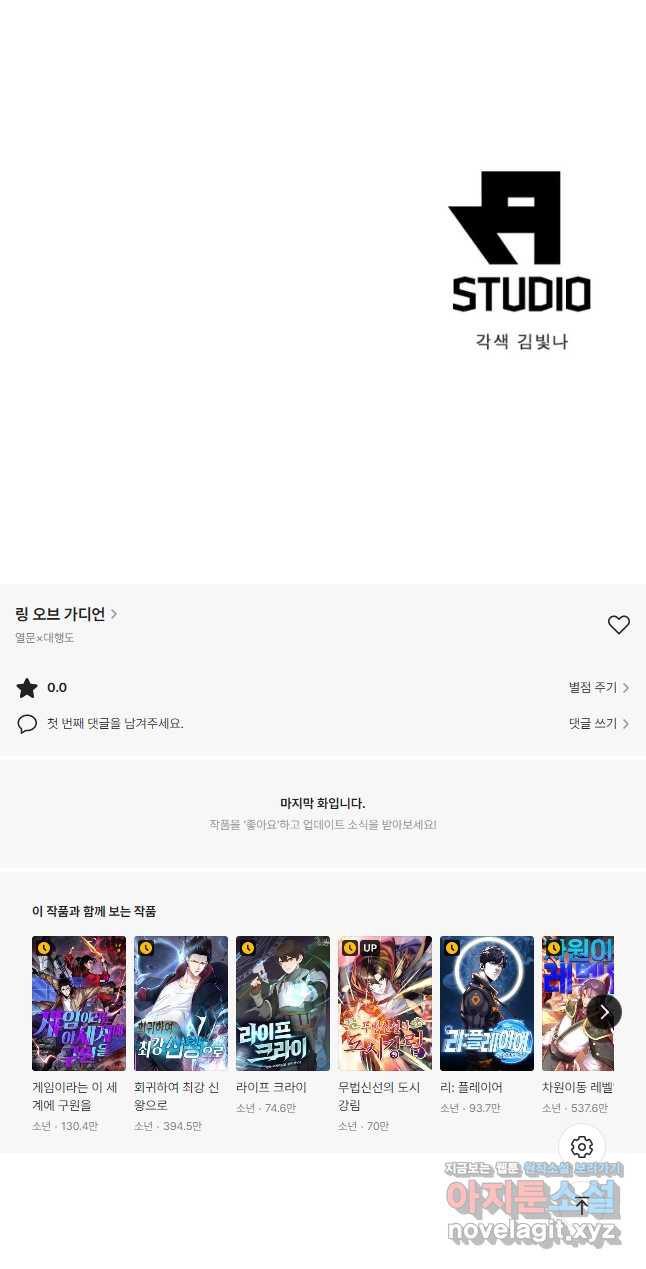Show next recommended titles with arrow
646x1269 pixels.
coord(604,1011)
